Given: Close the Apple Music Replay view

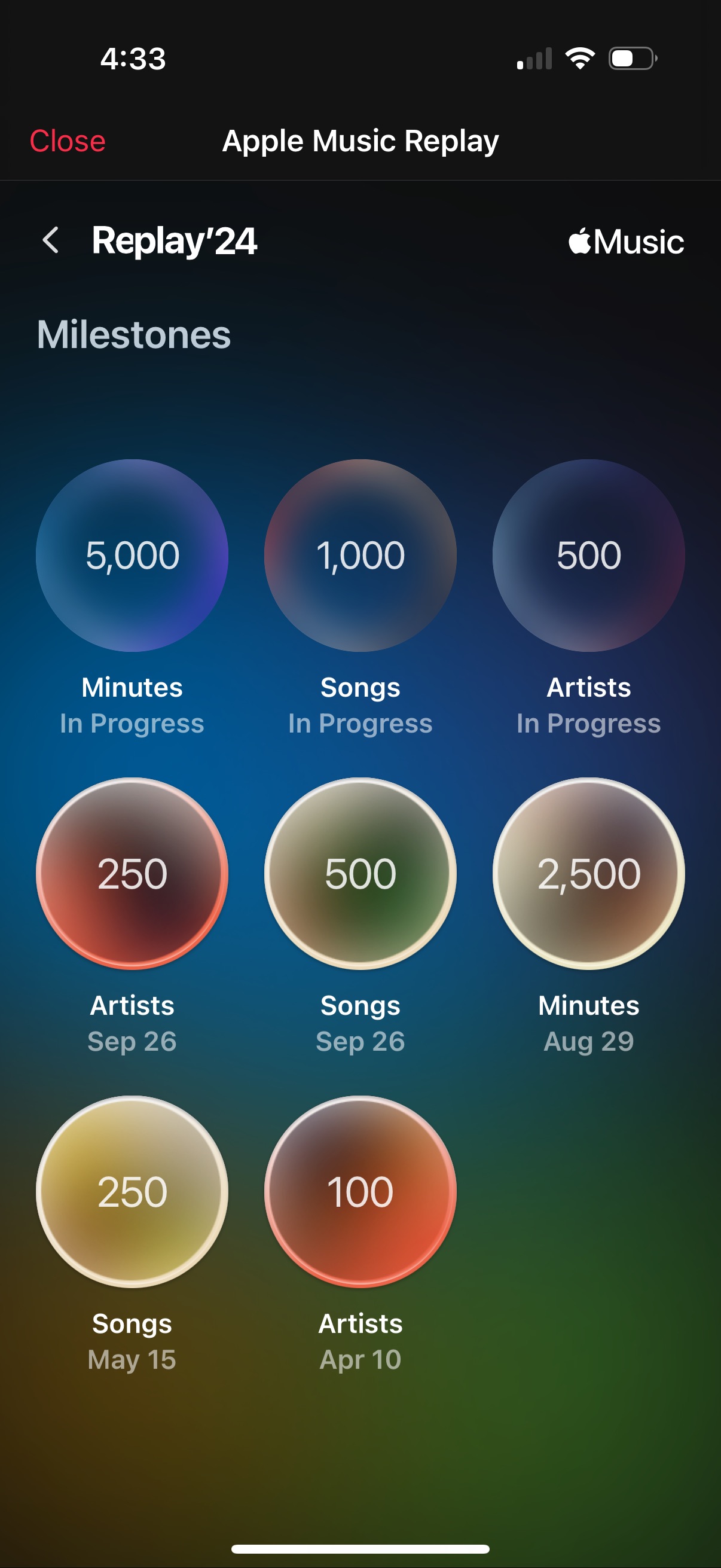Looking at the screenshot, I should (68, 140).
